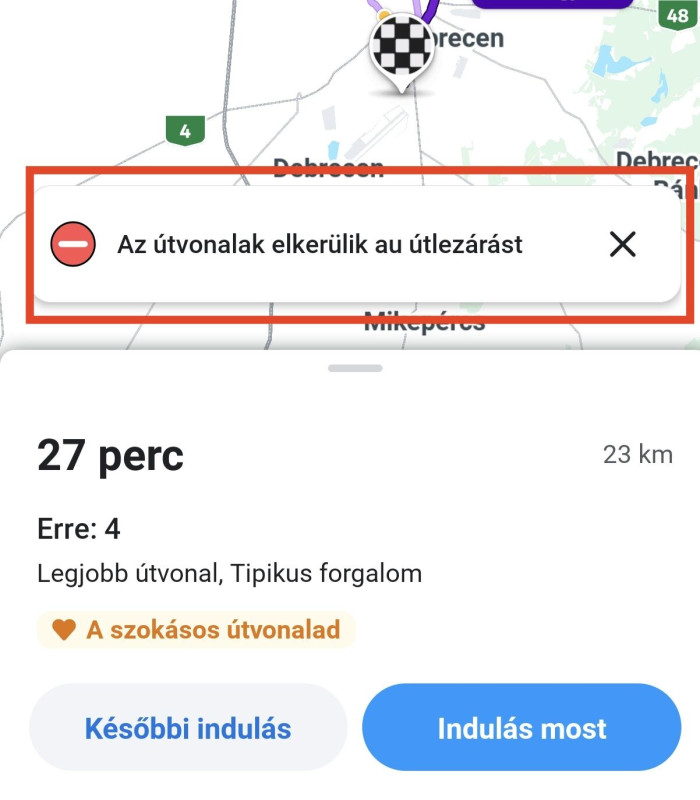Choose Későbbi indulás to leave later
700x800 pixels.
188,727
